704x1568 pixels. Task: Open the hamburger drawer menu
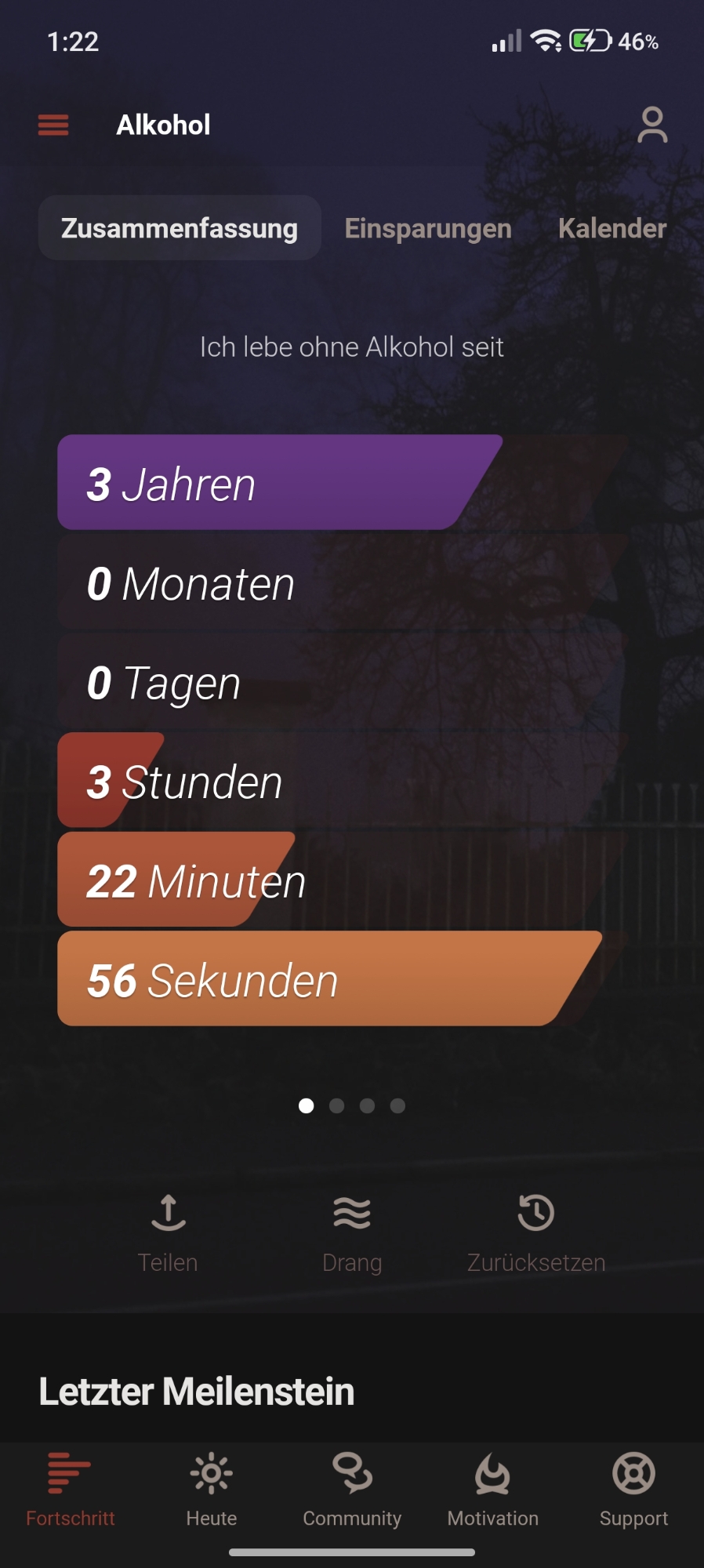point(53,125)
